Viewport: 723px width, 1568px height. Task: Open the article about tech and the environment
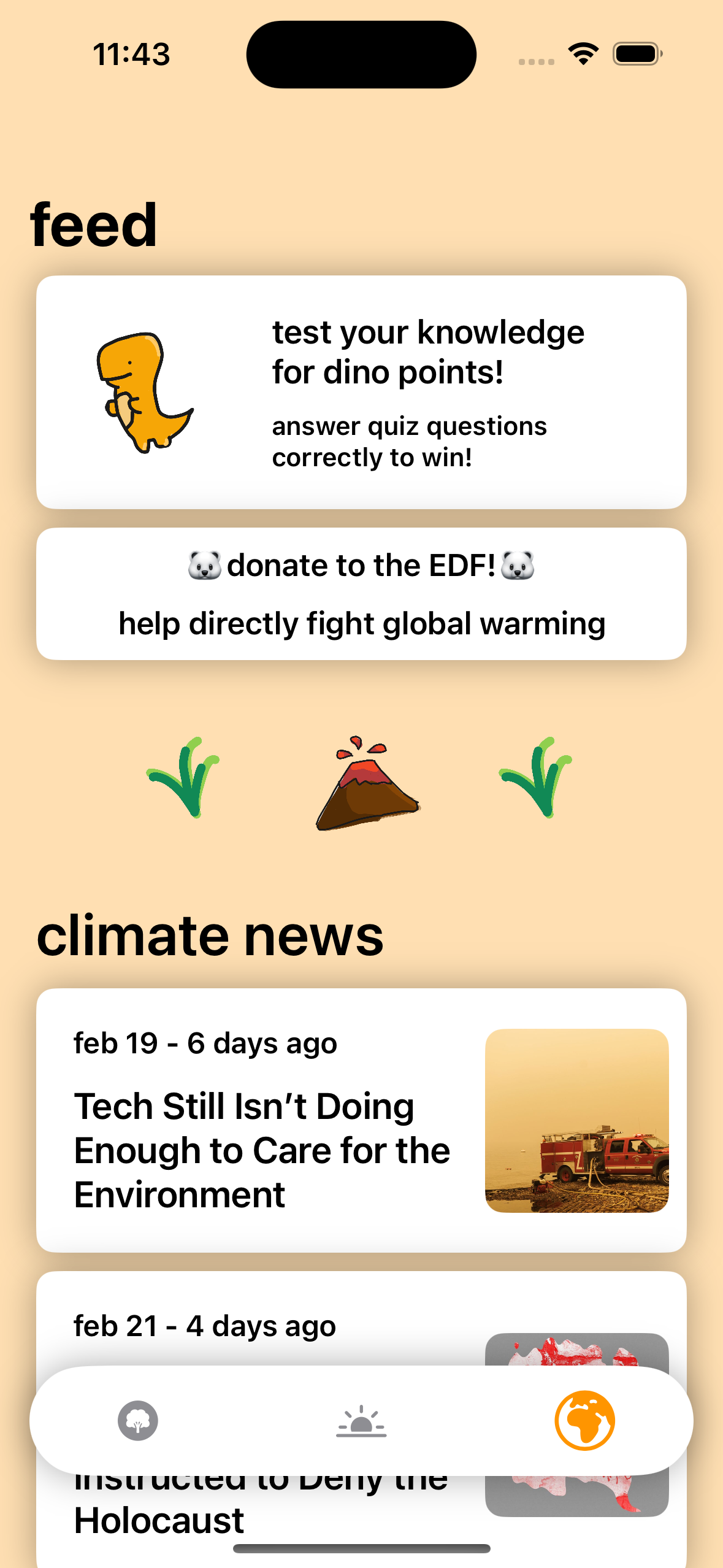361,1120
